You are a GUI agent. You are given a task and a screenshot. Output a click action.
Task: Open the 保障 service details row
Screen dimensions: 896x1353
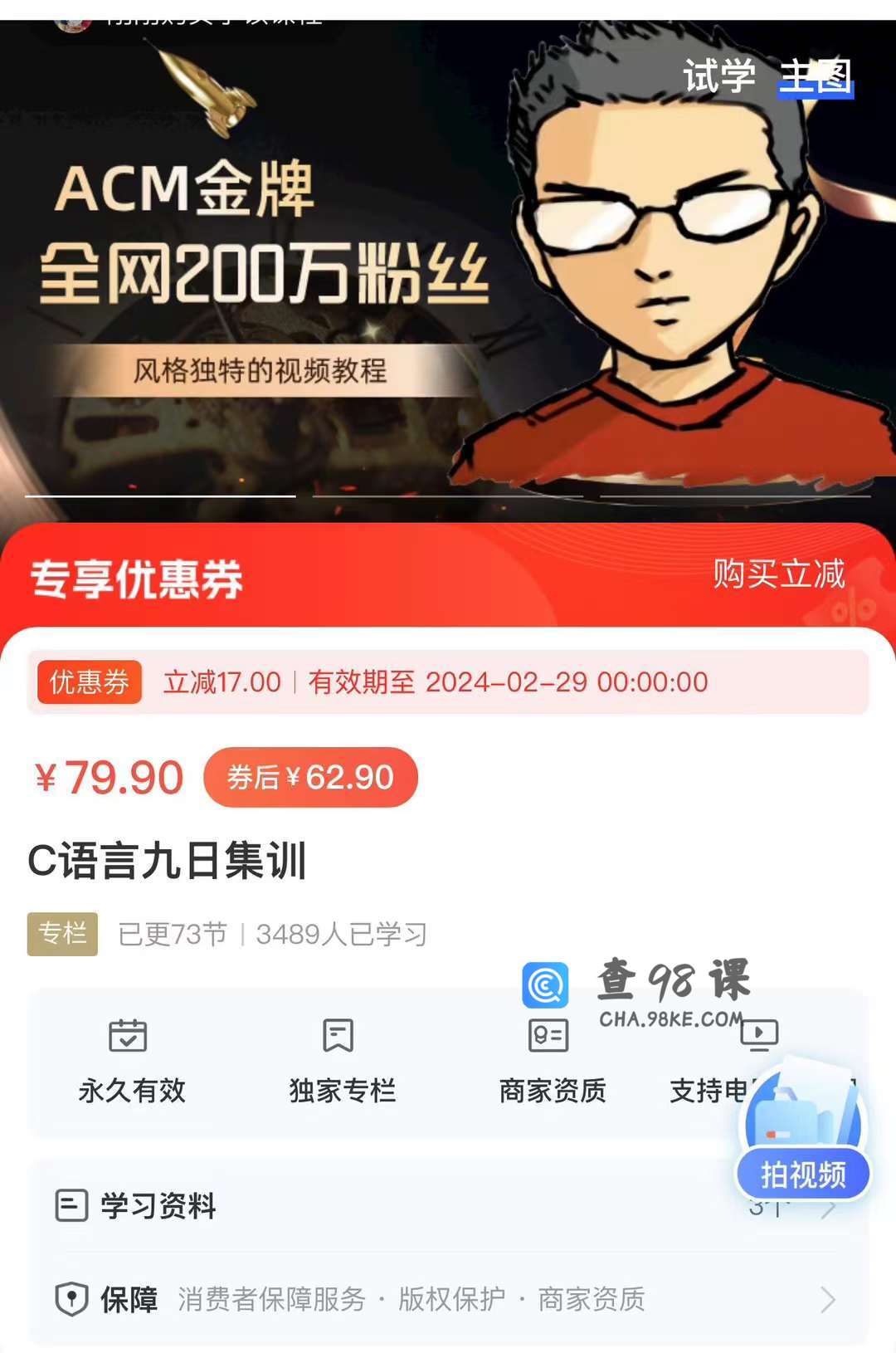coord(448,1299)
